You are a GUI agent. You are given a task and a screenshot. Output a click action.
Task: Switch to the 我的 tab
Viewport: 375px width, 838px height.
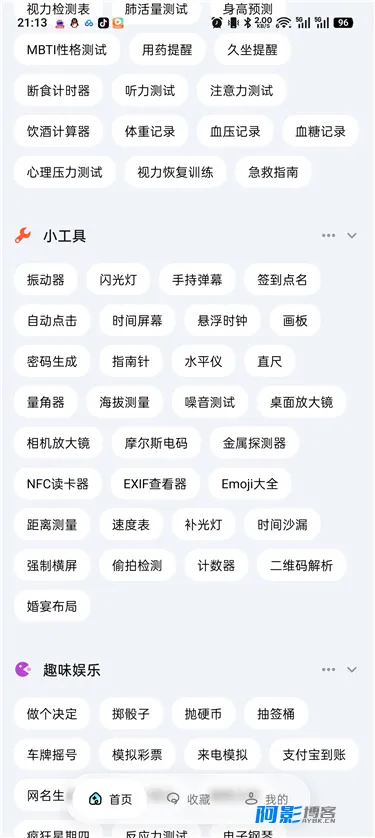click(267, 799)
